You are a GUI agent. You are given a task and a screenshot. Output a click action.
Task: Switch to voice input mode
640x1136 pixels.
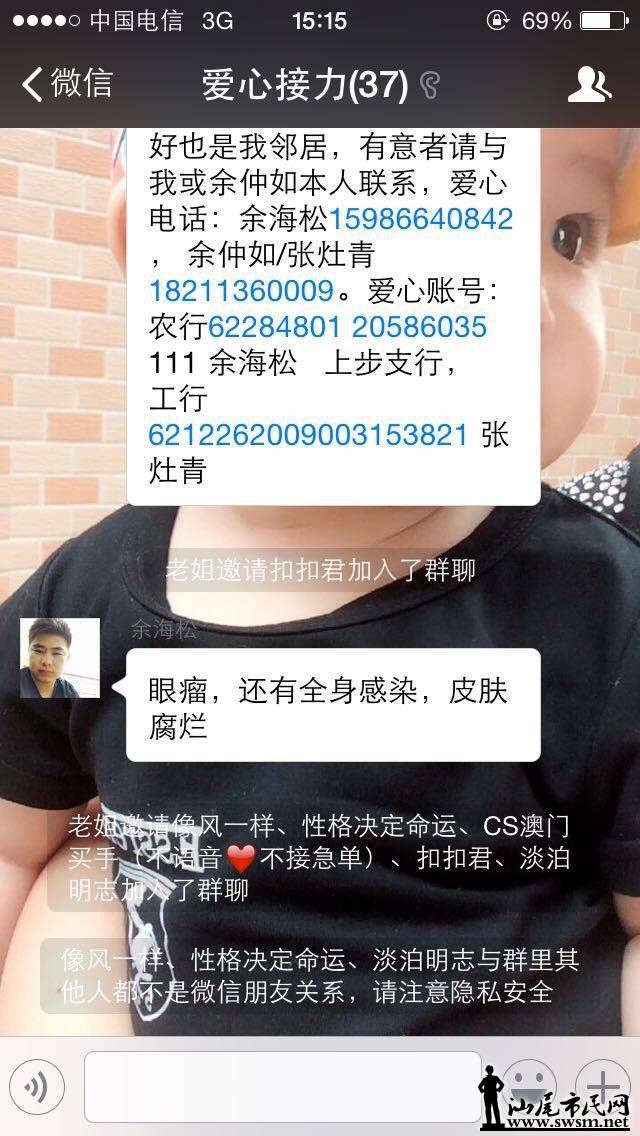click(x=37, y=1087)
